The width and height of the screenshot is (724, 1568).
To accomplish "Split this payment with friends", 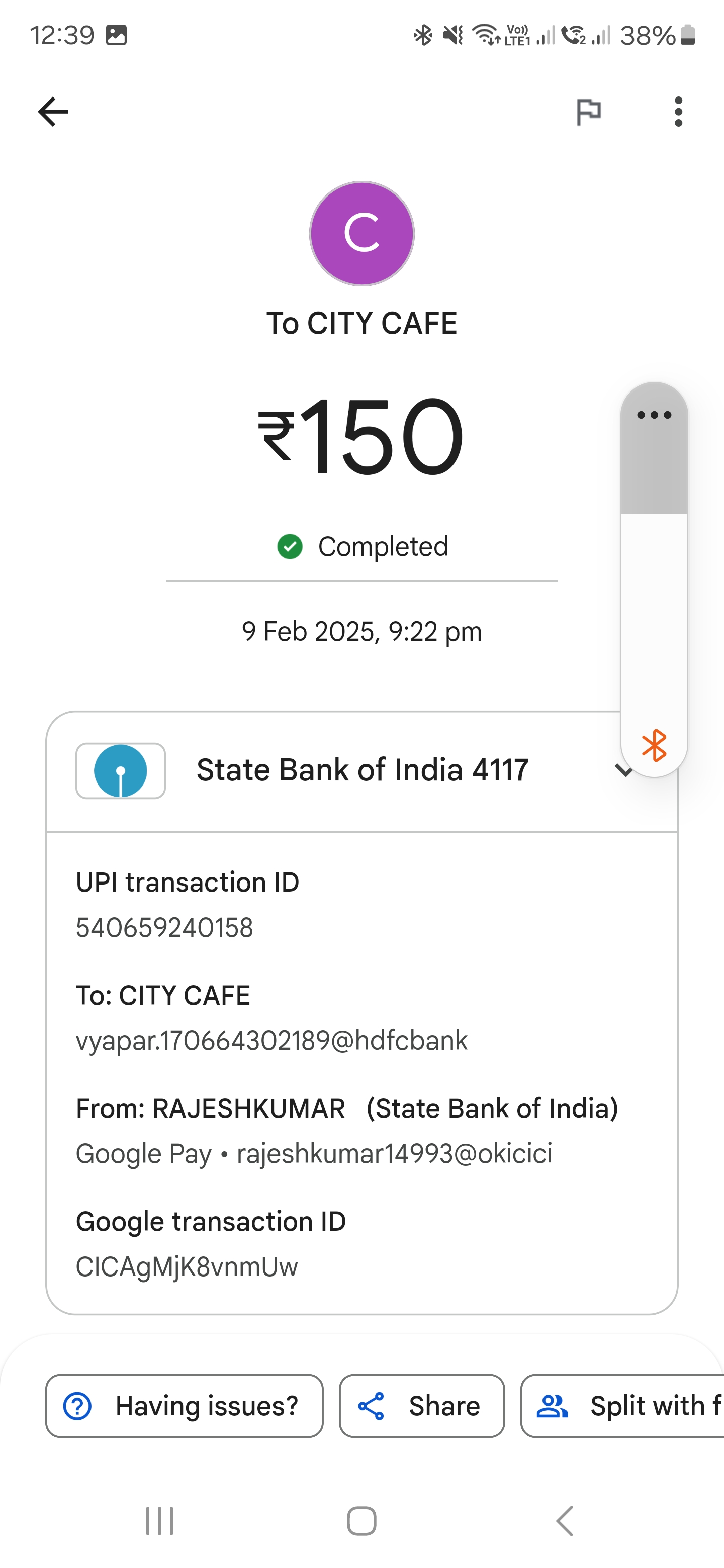I will pyautogui.click(x=622, y=1406).
